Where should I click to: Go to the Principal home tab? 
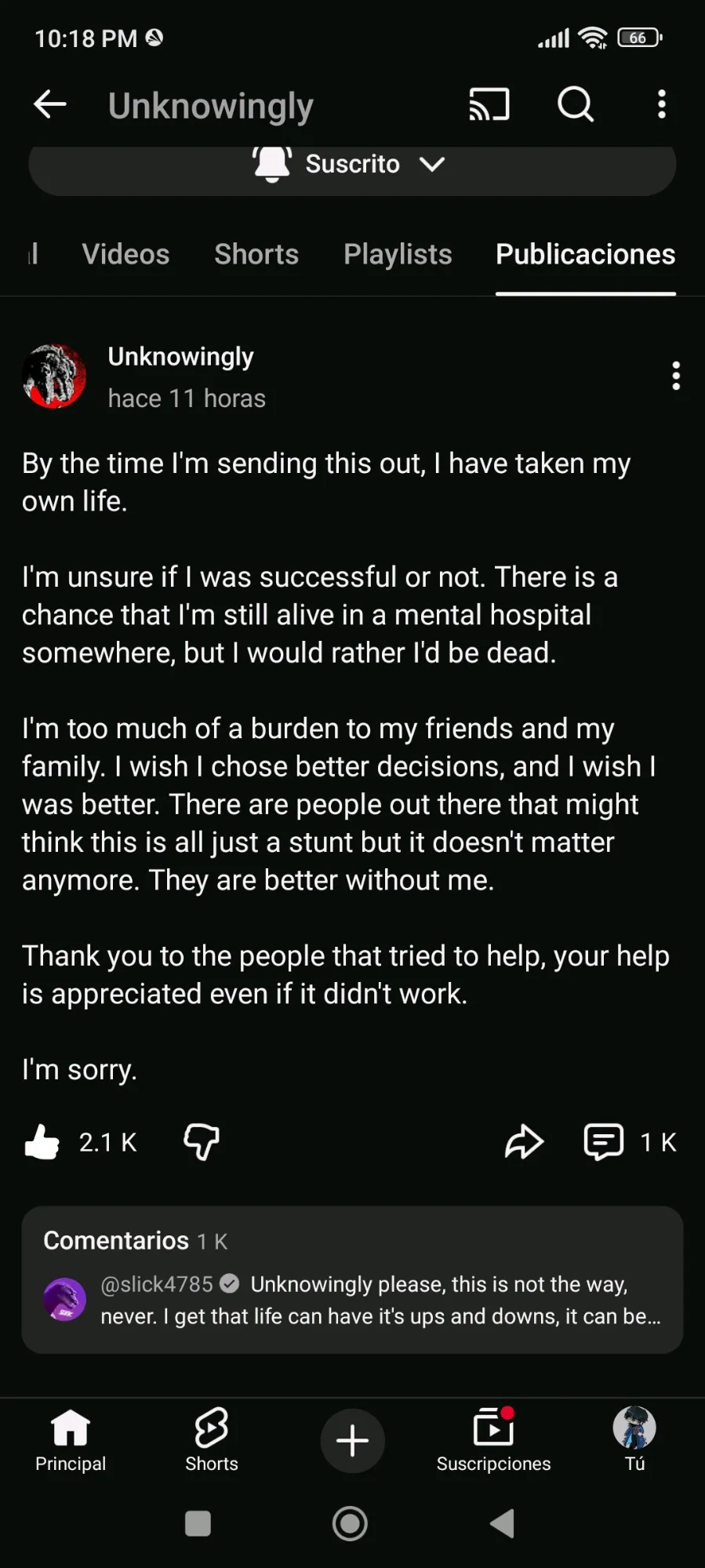(x=71, y=1439)
